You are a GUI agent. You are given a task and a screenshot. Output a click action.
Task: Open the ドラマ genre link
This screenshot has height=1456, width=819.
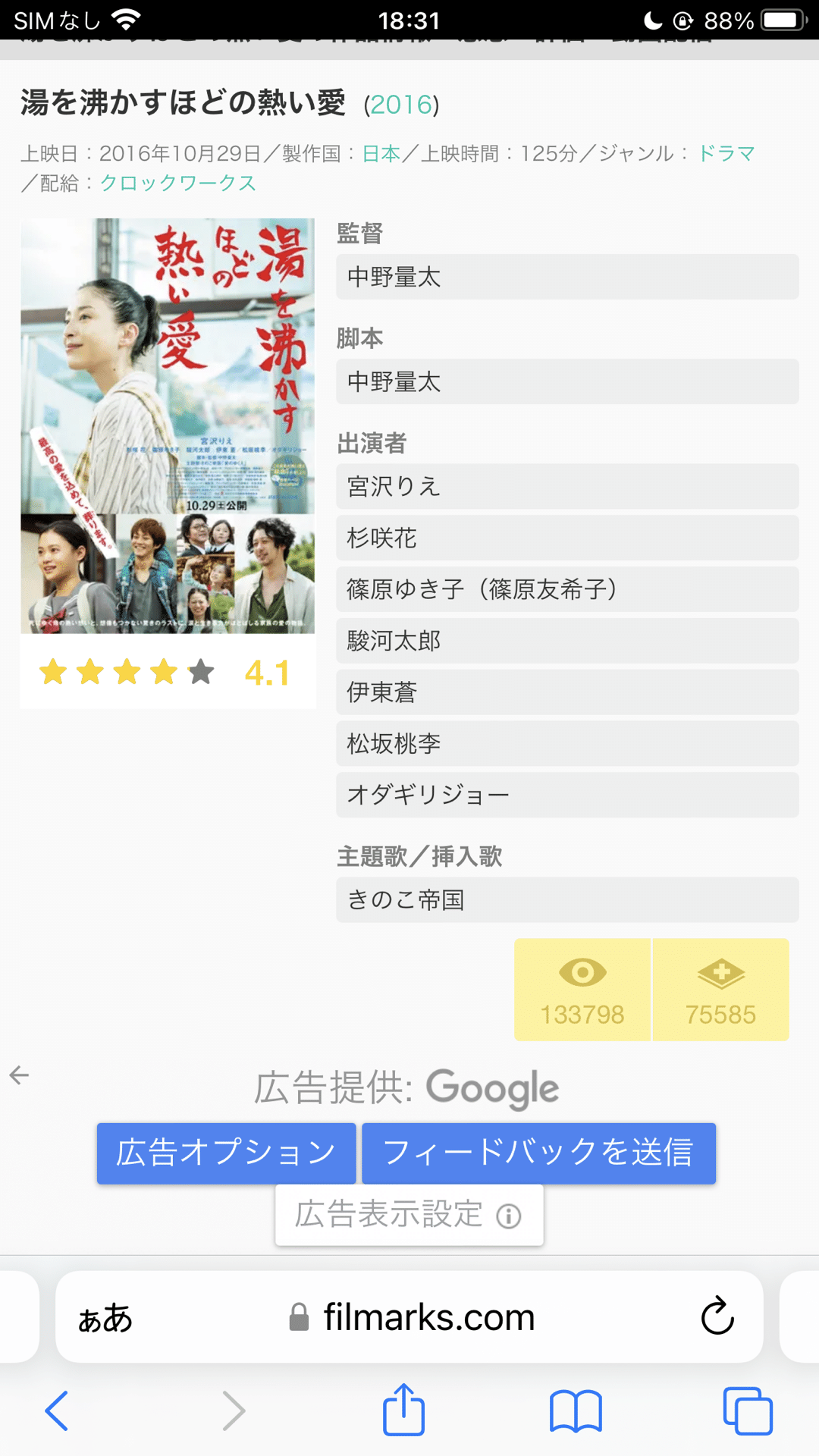726,154
